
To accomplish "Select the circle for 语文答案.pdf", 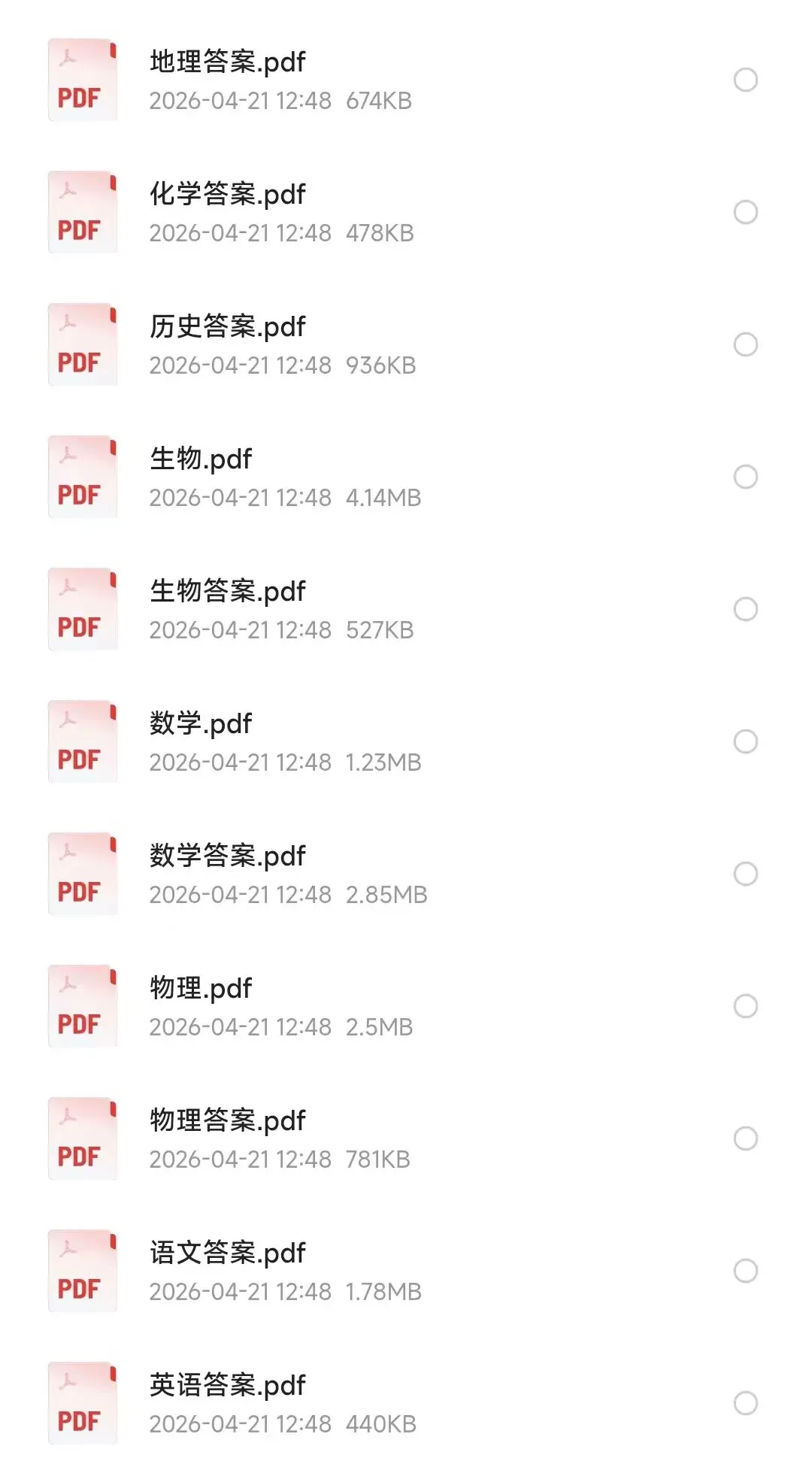I will point(745,1271).
